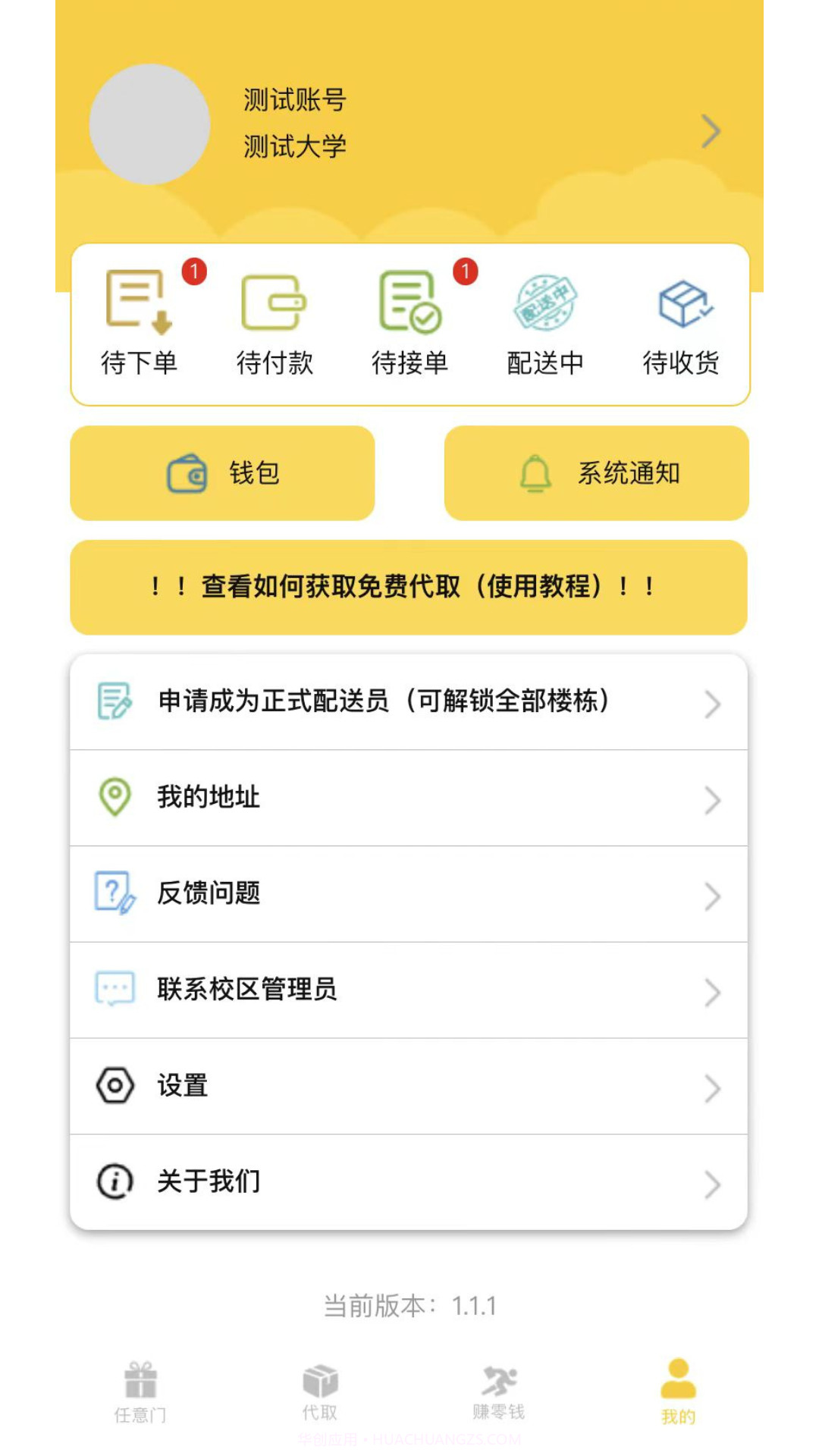Open 联系校区管理员 to contact the admin
Viewport: 819px width, 1456px height.
(x=247, y=990)
